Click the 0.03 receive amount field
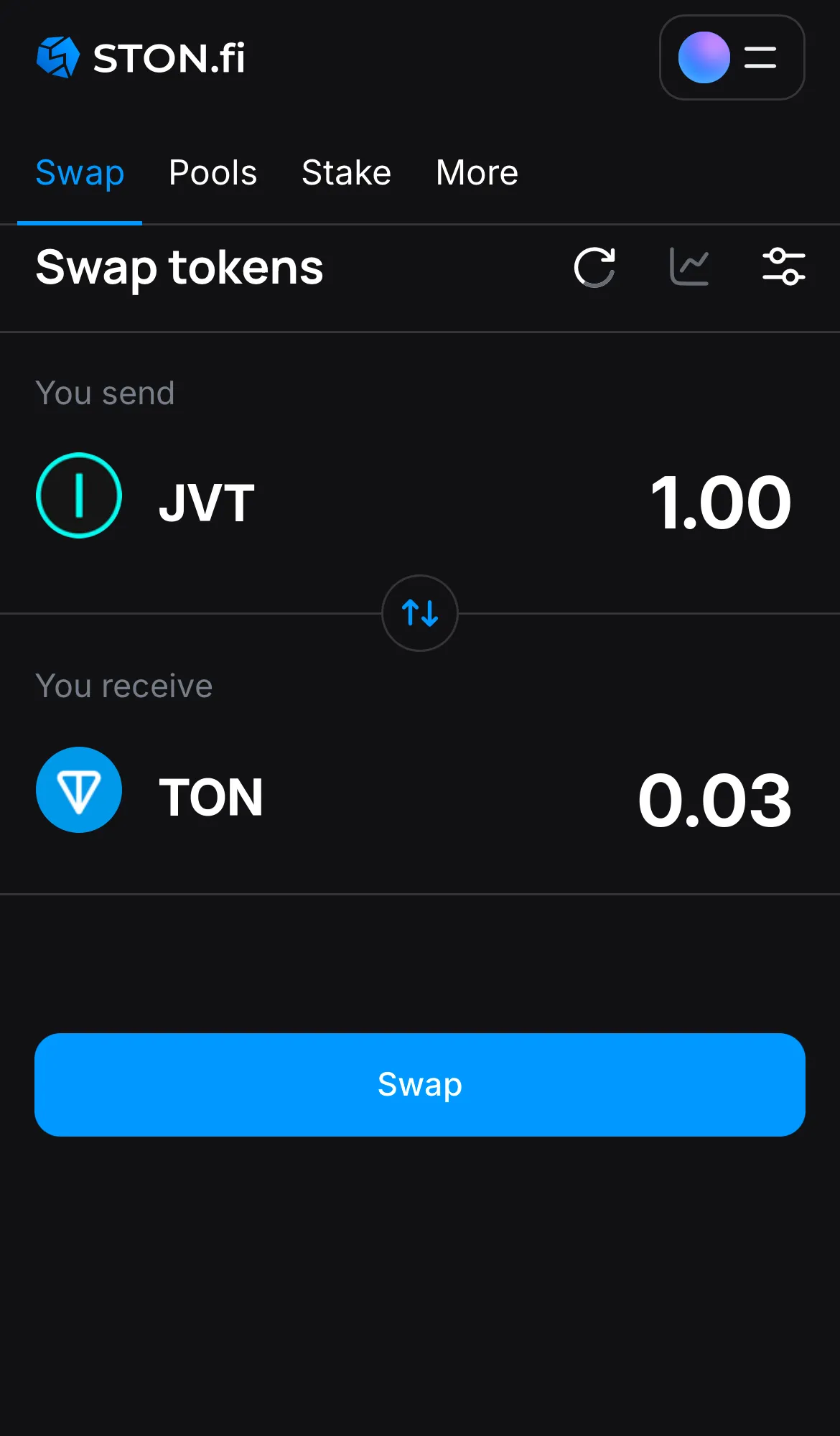The height and width of the screenshot is (1436, 840). click(x=714, y=797)
